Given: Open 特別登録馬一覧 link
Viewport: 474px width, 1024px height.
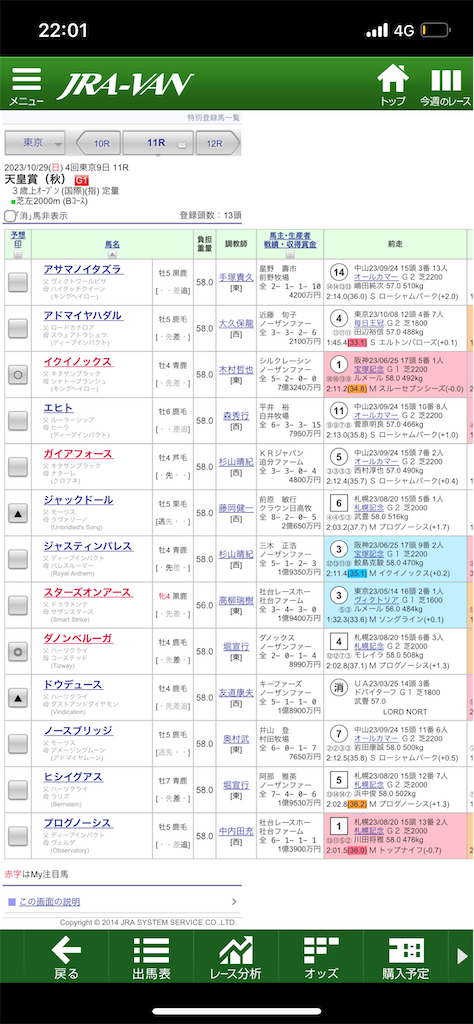Looking at the screenshot, I should pyautogui.click(x=213, y=118).
